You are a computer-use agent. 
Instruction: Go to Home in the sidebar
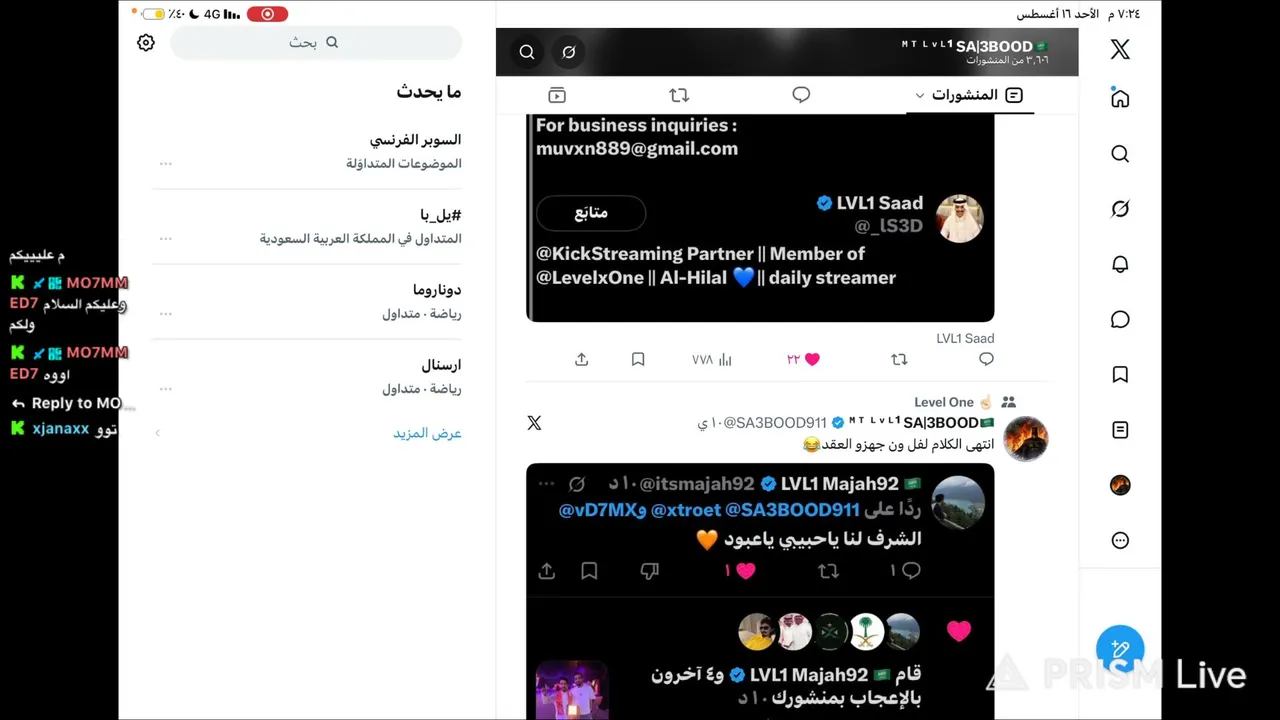[x=1120, y=98]
